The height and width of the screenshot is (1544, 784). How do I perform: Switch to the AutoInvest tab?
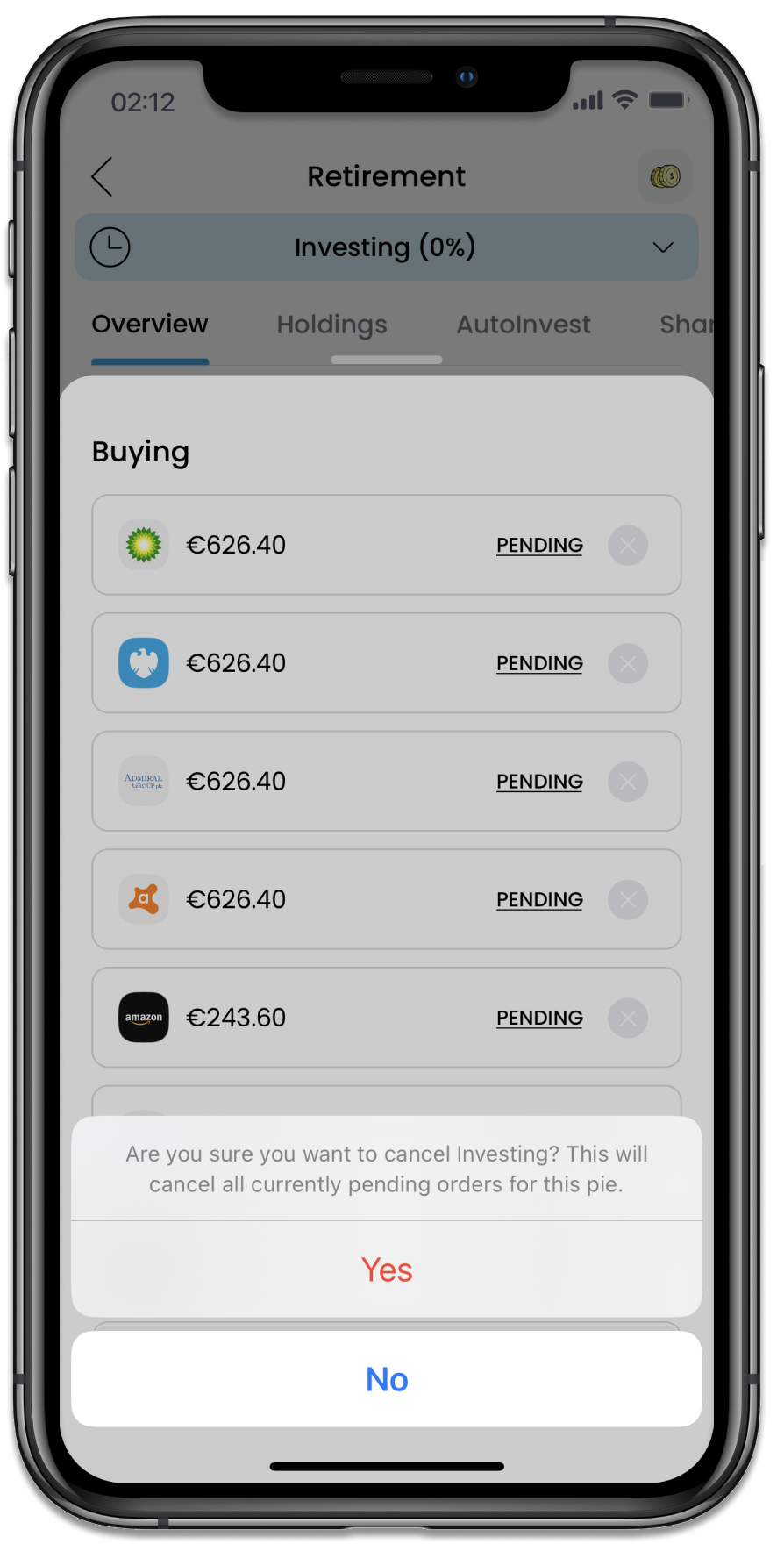(x=524, y=325)
